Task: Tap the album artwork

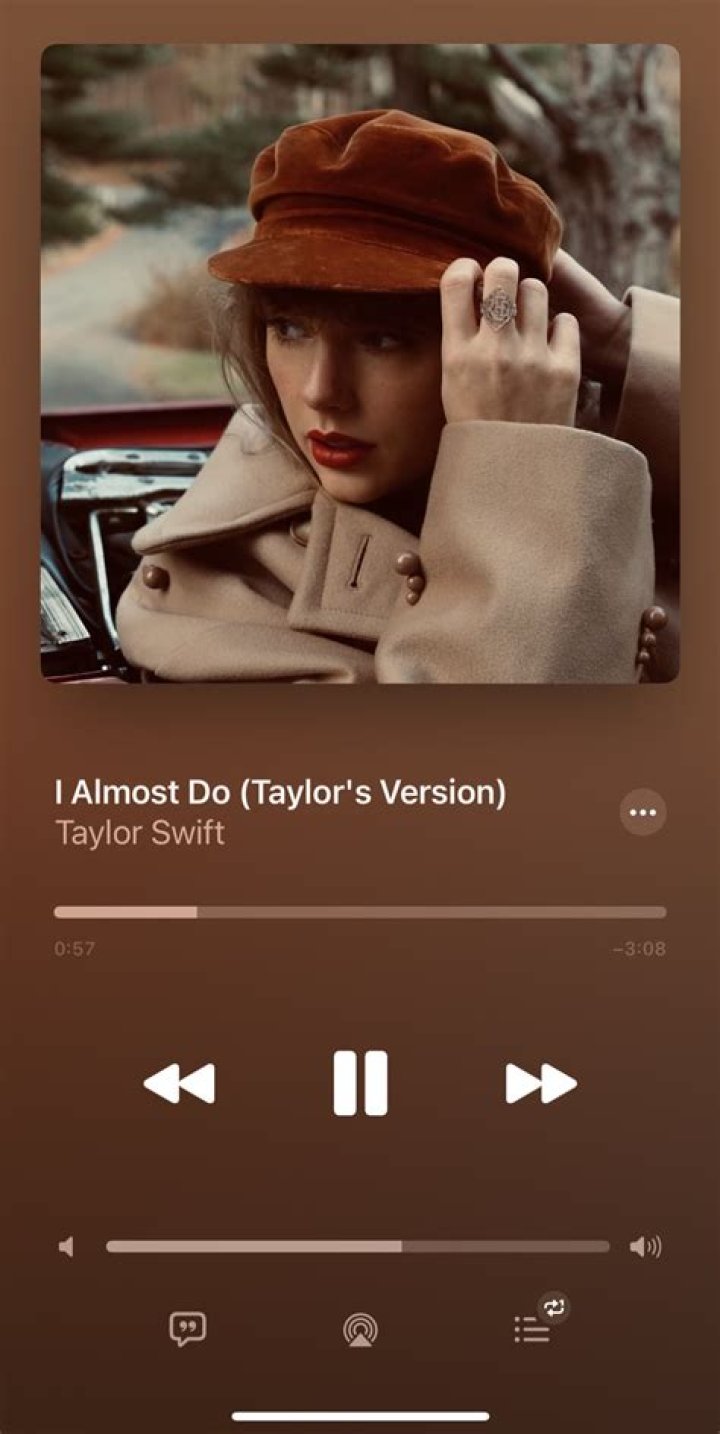Action: (360, 363)
